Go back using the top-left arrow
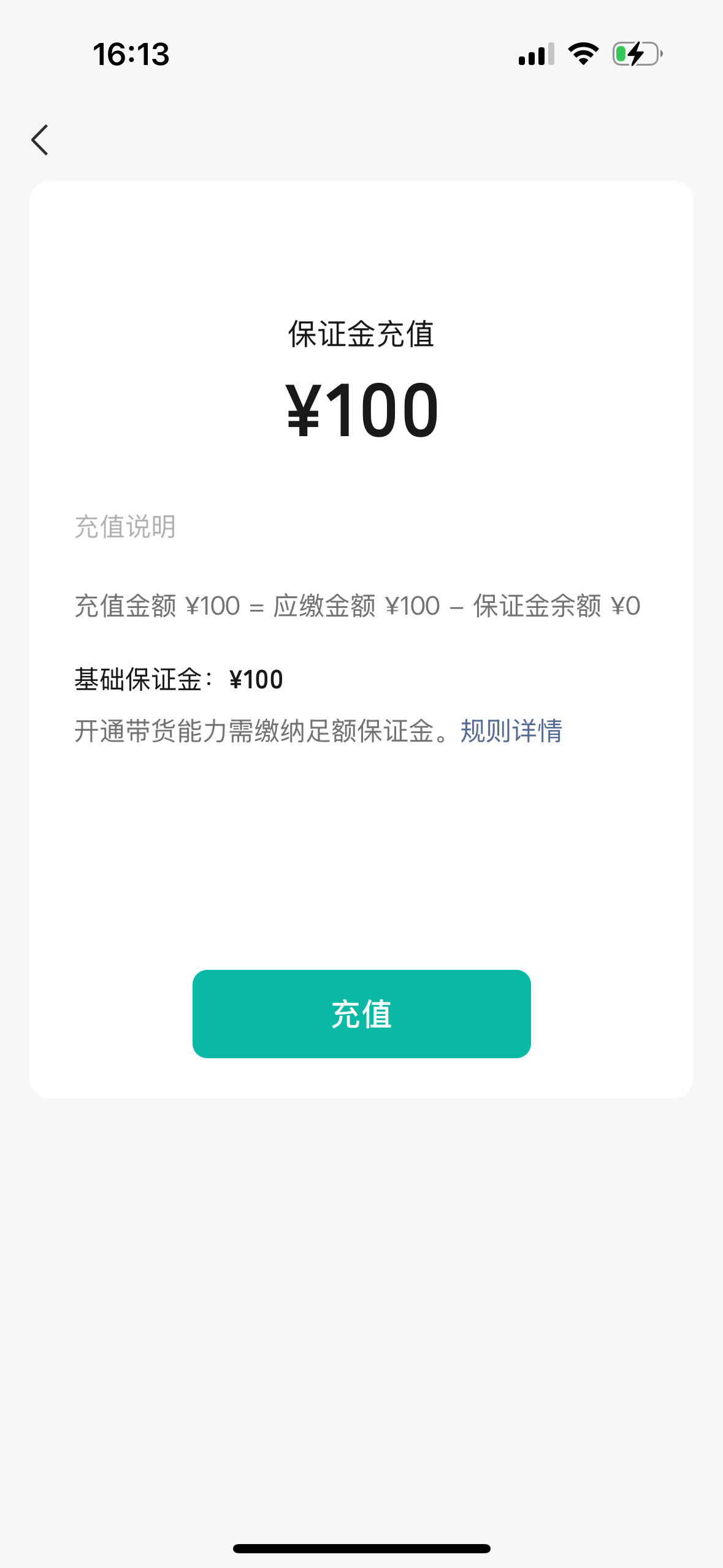The height and width of the screenshot is (1568, 723). click(40, 140)
